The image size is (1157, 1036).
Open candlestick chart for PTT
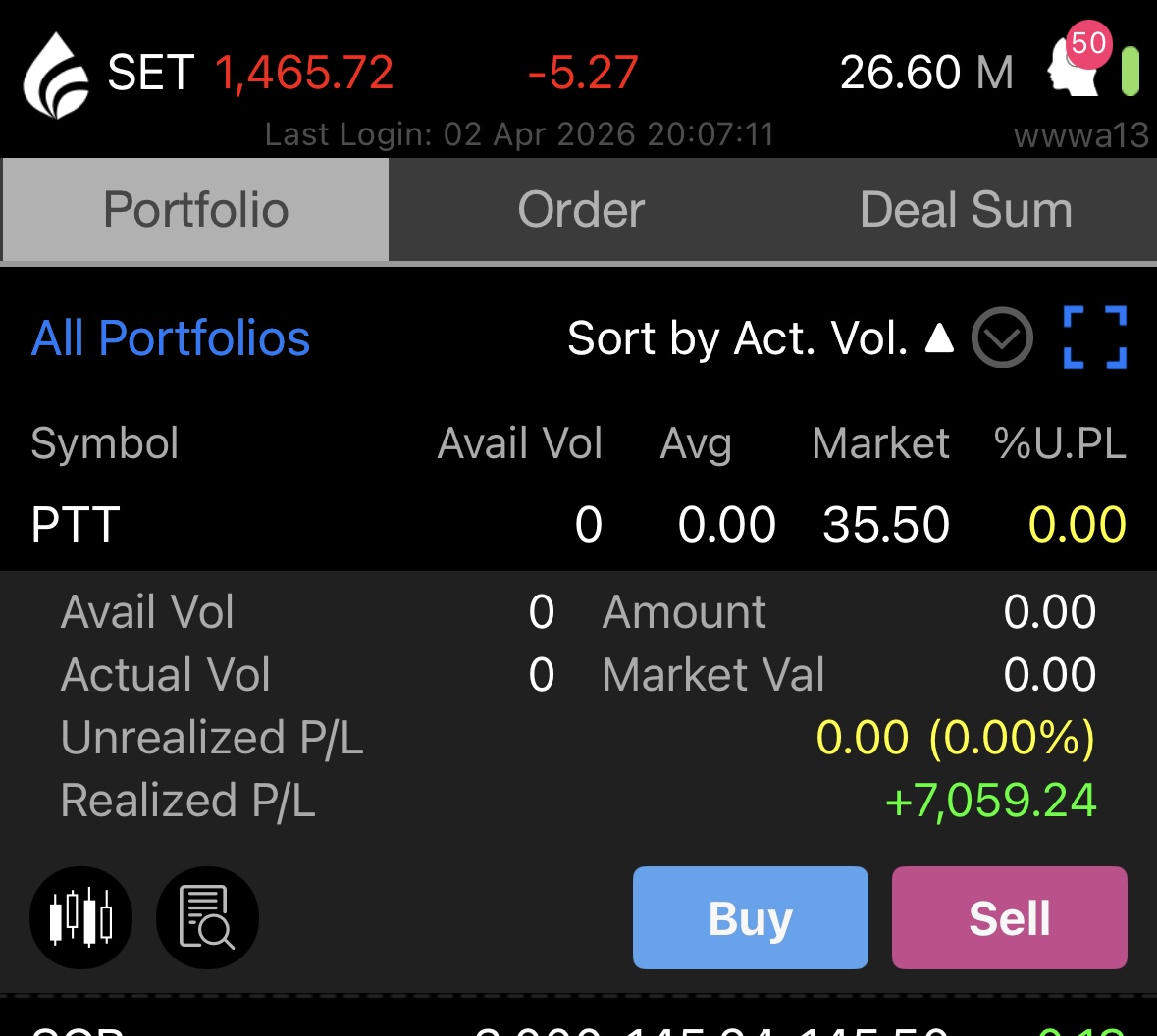[81, 918]
